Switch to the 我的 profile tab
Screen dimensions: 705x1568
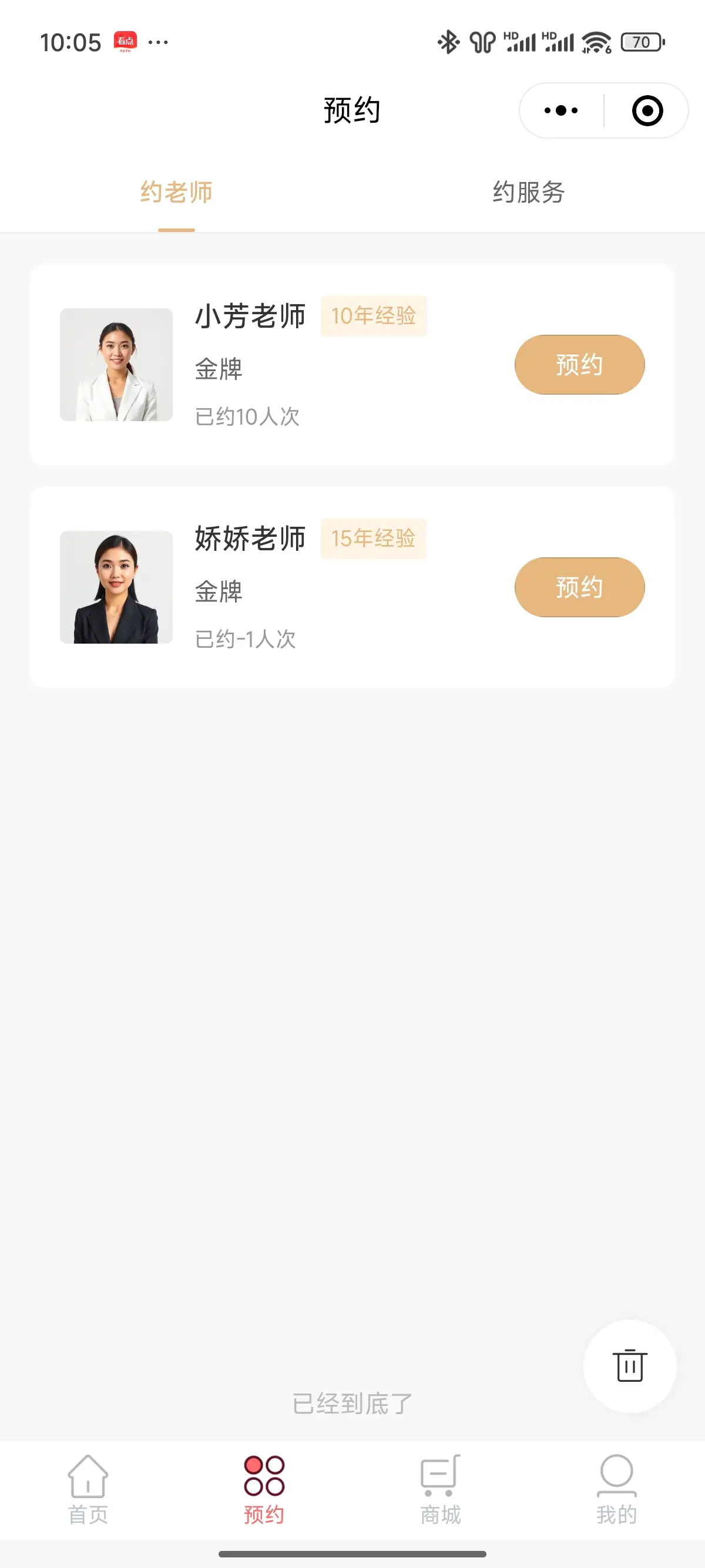[616, 1489]
